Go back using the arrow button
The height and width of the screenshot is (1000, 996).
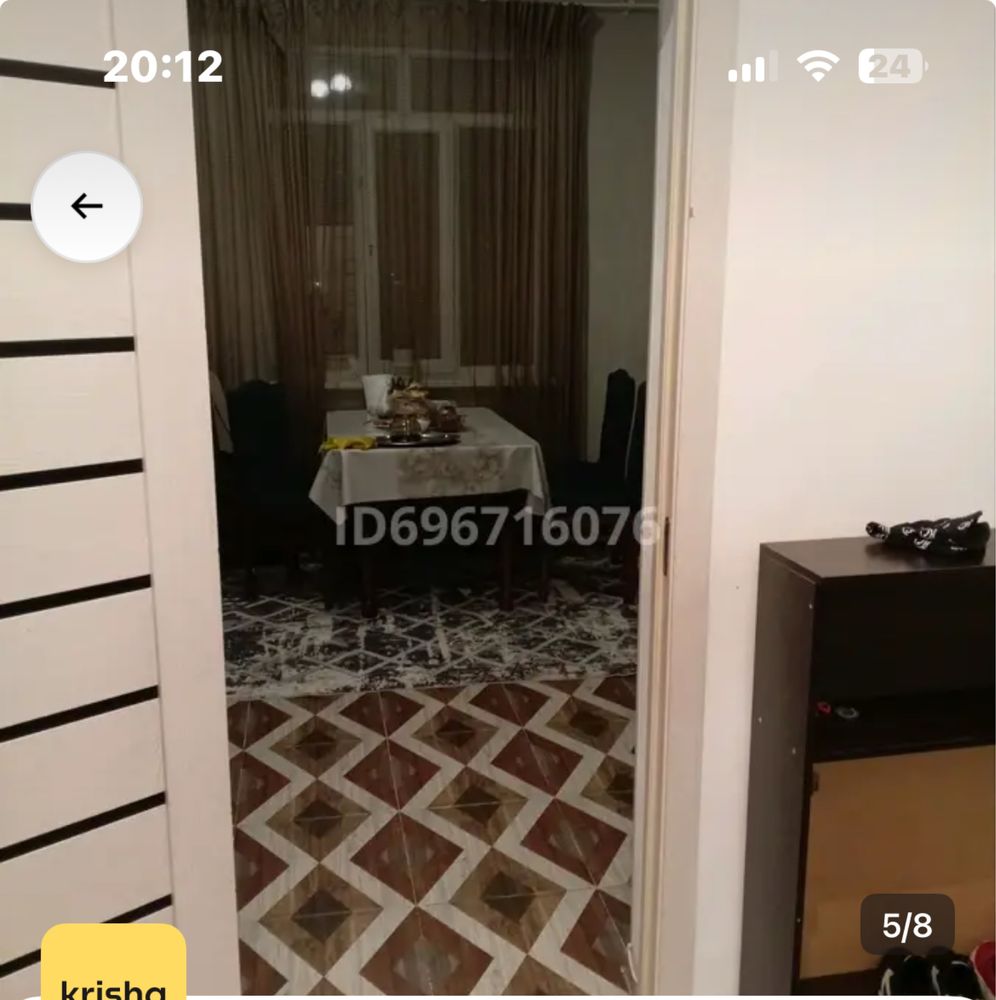(x=87, y=207)
